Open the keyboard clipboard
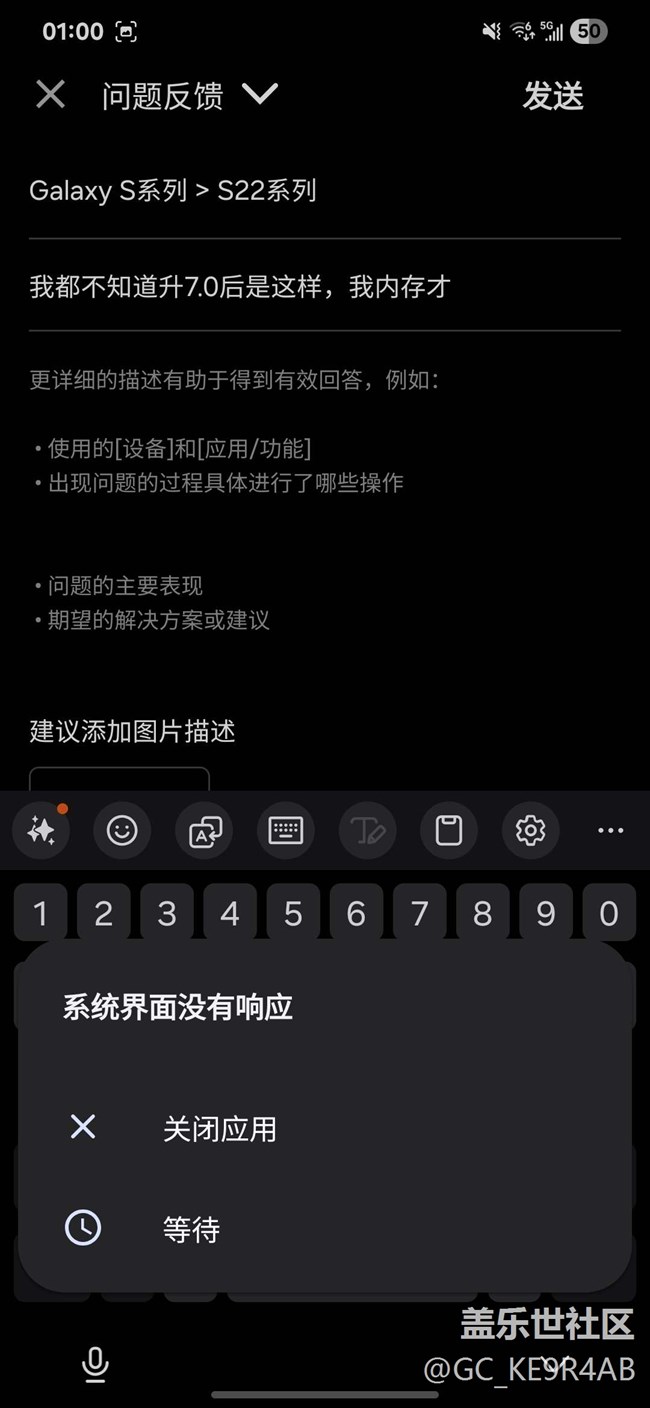This screenshot has height=1408, width=650. tap(449, 830)
